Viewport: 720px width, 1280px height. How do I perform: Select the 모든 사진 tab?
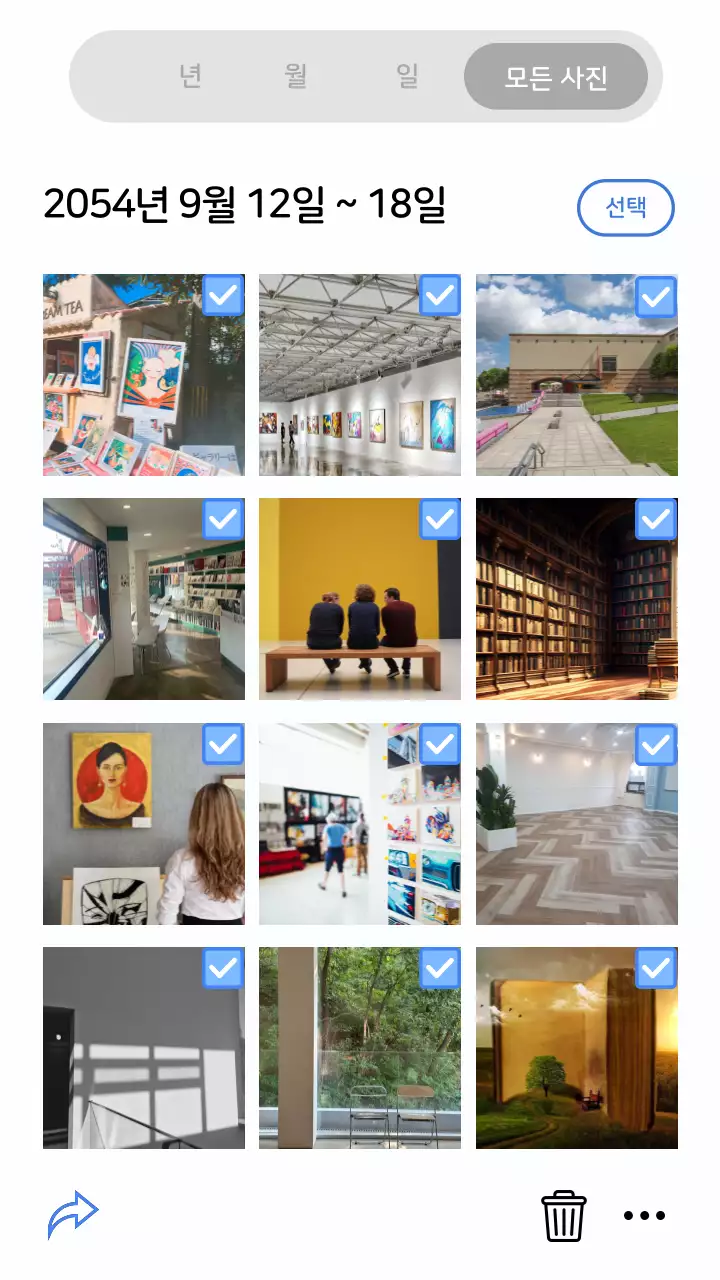coord(556,77)
